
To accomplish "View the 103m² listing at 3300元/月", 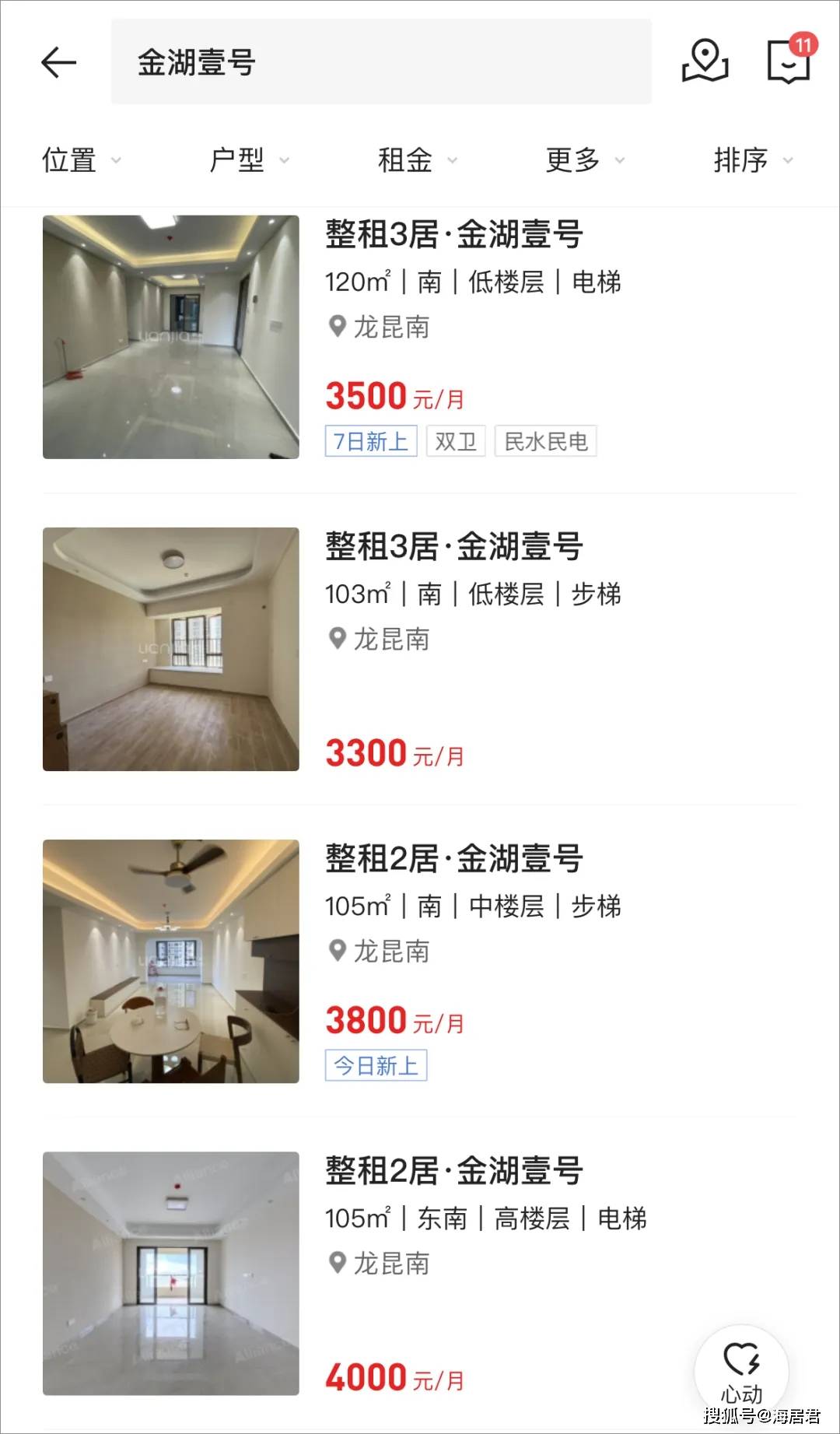I will point(420,649).
